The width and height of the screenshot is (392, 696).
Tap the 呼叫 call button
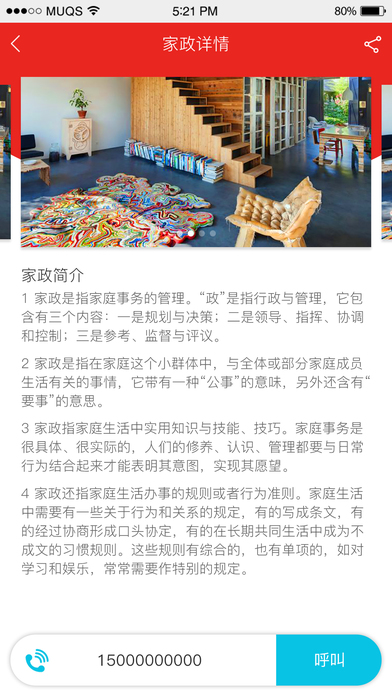pyautogui.click(x=329, y=660)
